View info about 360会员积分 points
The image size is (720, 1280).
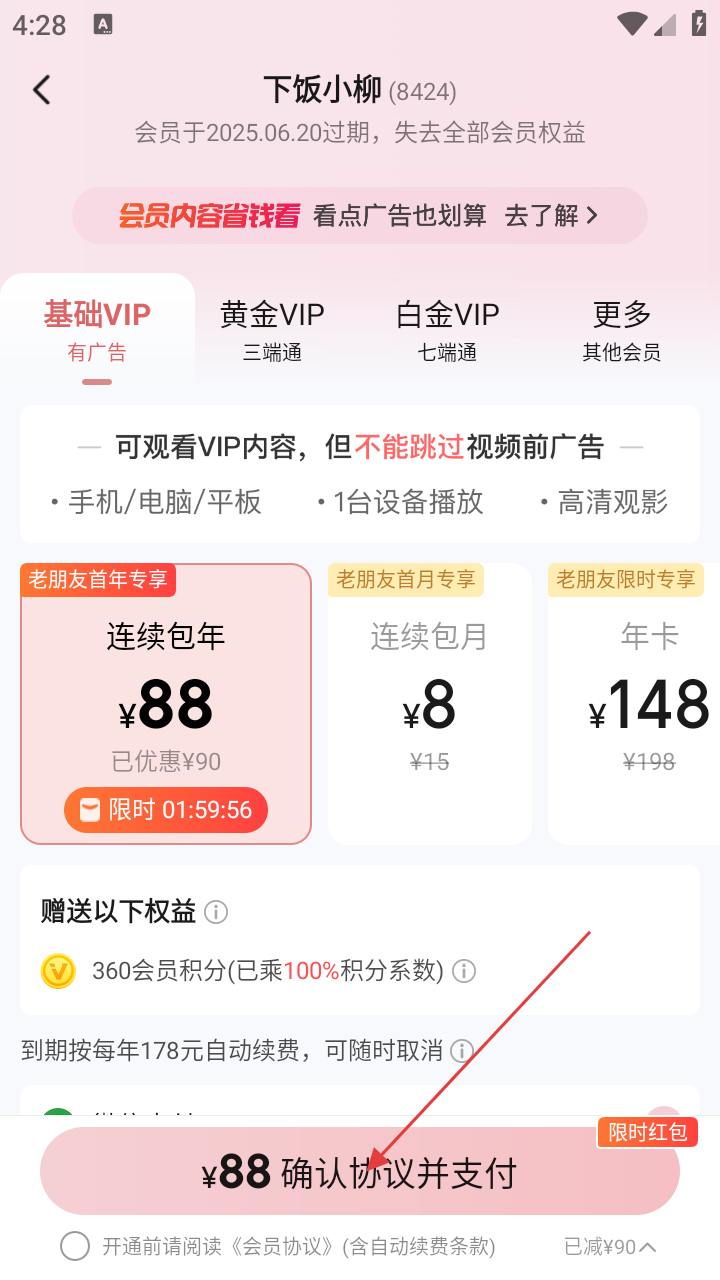(464, 970)
